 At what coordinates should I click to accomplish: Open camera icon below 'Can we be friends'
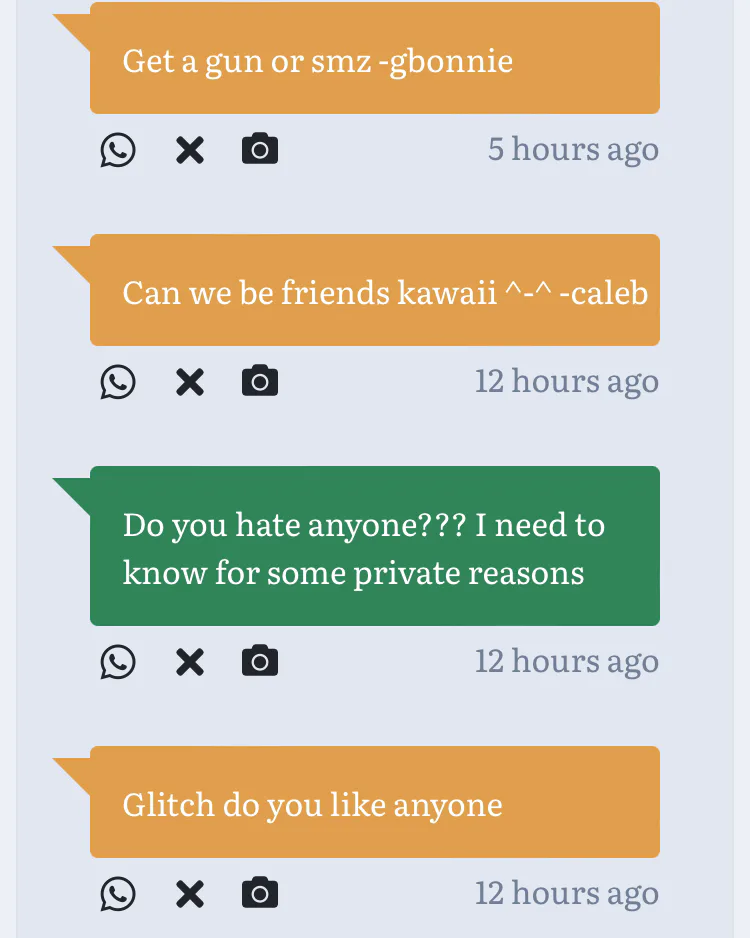260,382
